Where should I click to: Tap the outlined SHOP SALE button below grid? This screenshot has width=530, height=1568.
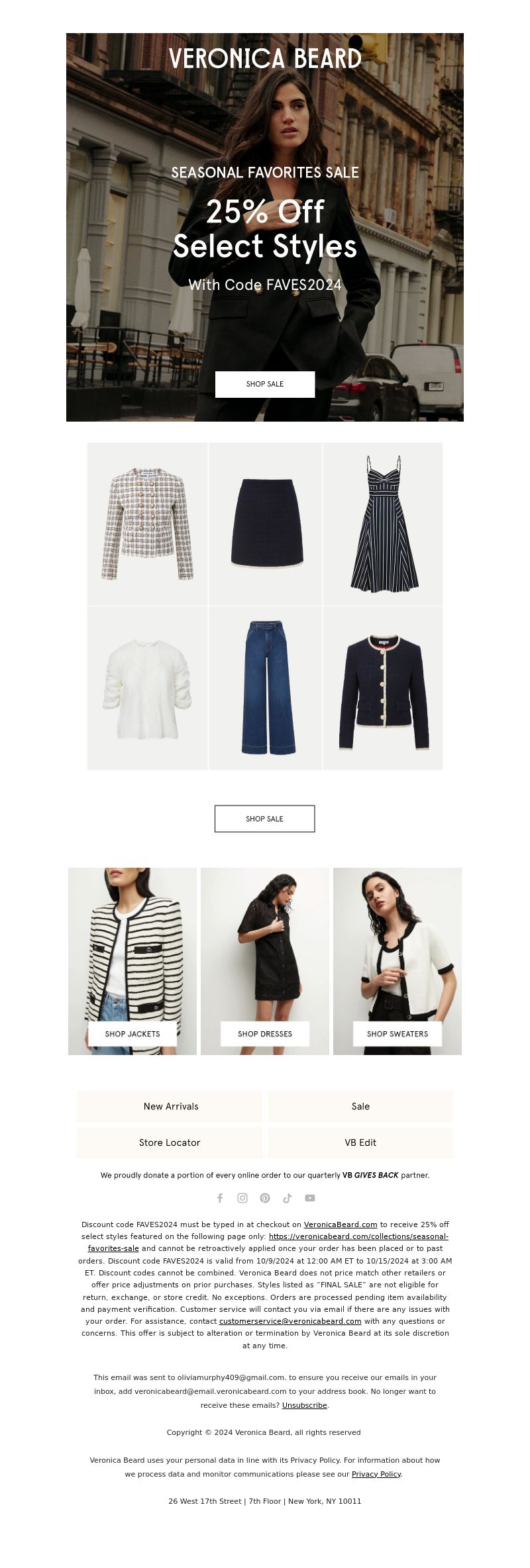[265, 819]
